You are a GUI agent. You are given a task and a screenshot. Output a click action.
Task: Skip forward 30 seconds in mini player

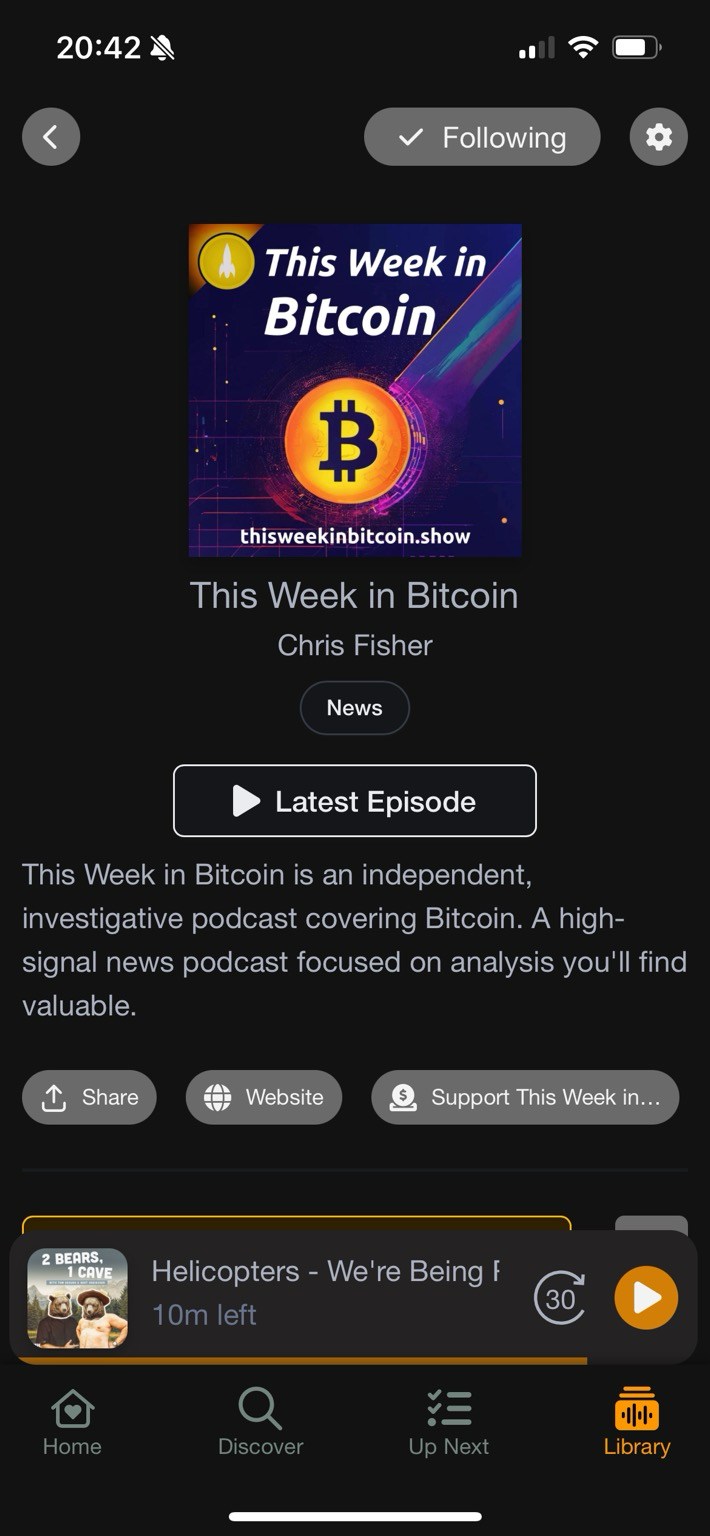point(560,1298)
